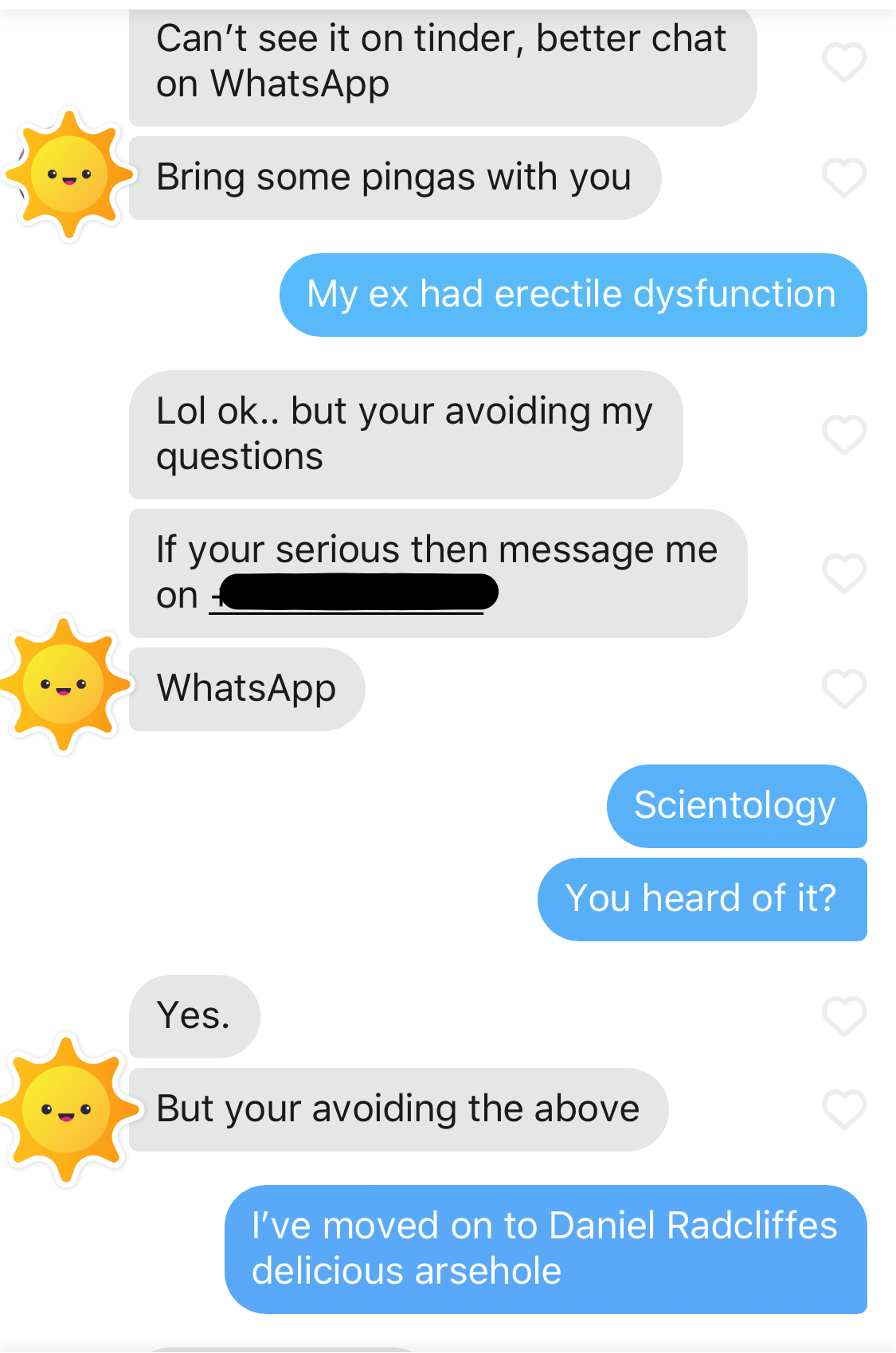Open the avatar beside "But your avoiding the above"

click(67, 1109)
